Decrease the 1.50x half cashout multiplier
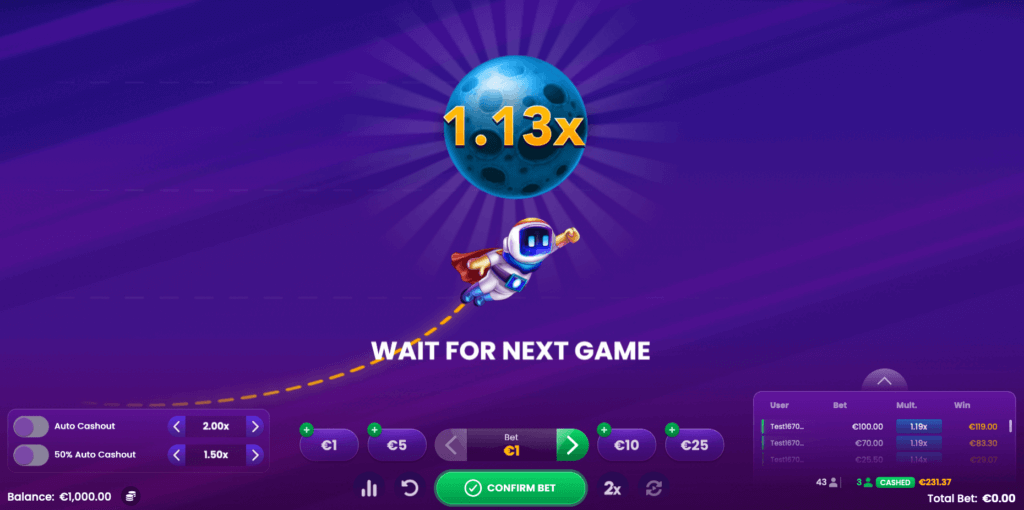The height and width of the screenshot is (510, 1024). tap(177, 455)
